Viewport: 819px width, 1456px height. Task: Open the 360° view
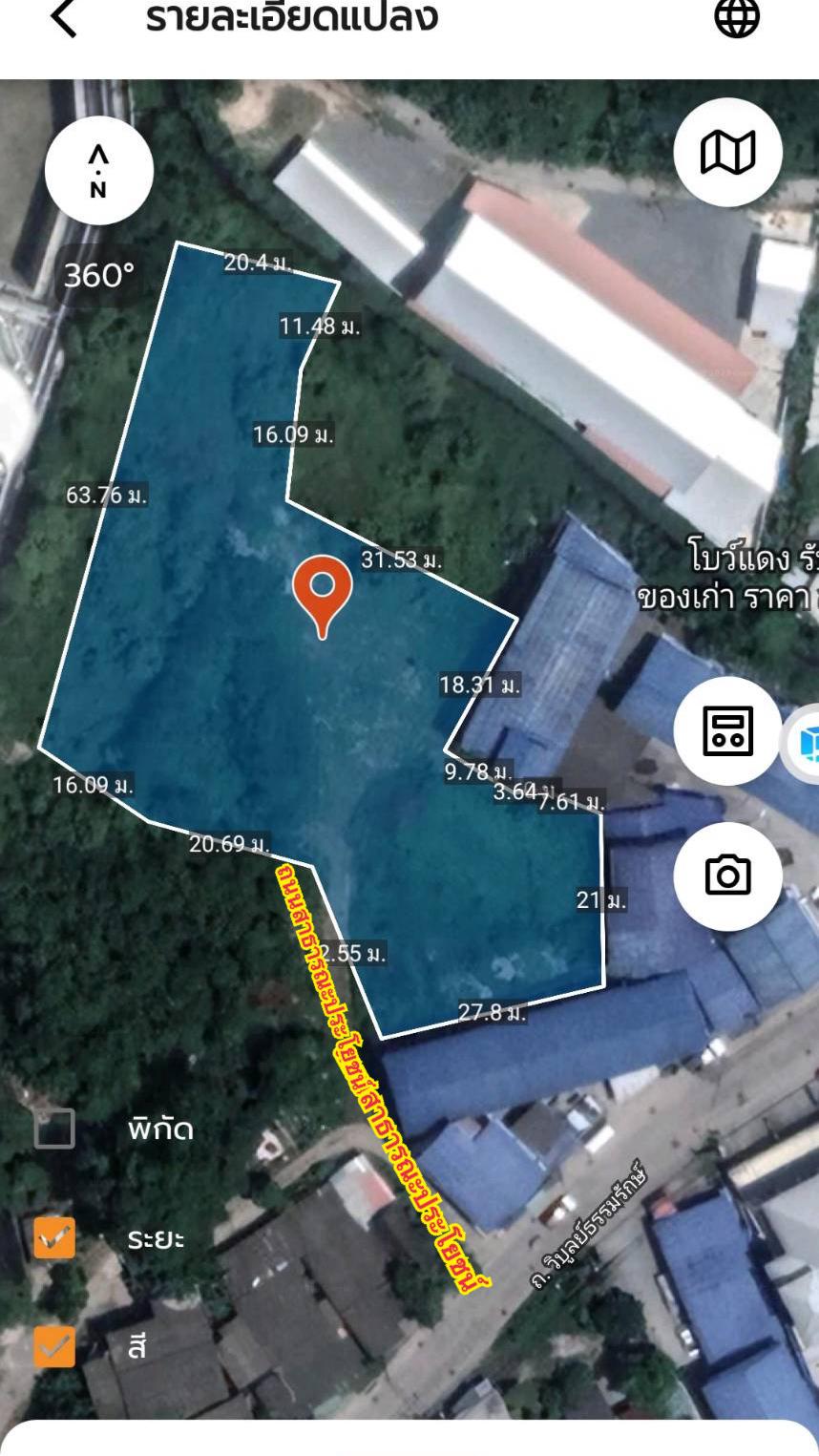(99, 276)
